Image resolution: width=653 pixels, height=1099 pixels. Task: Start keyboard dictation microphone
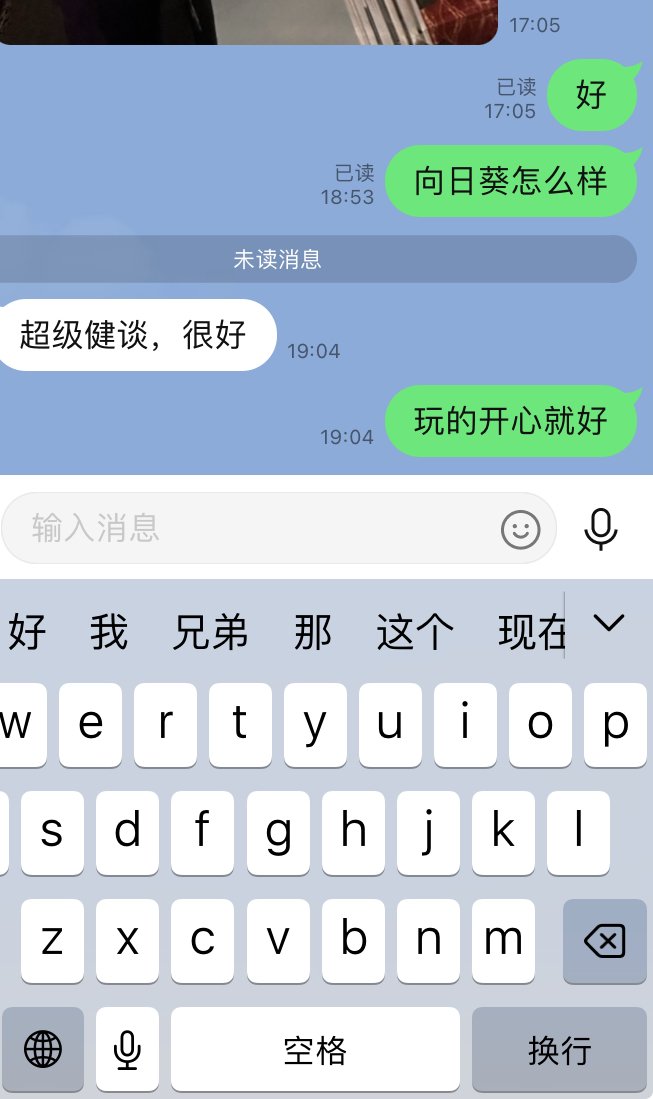point(127,1049)
